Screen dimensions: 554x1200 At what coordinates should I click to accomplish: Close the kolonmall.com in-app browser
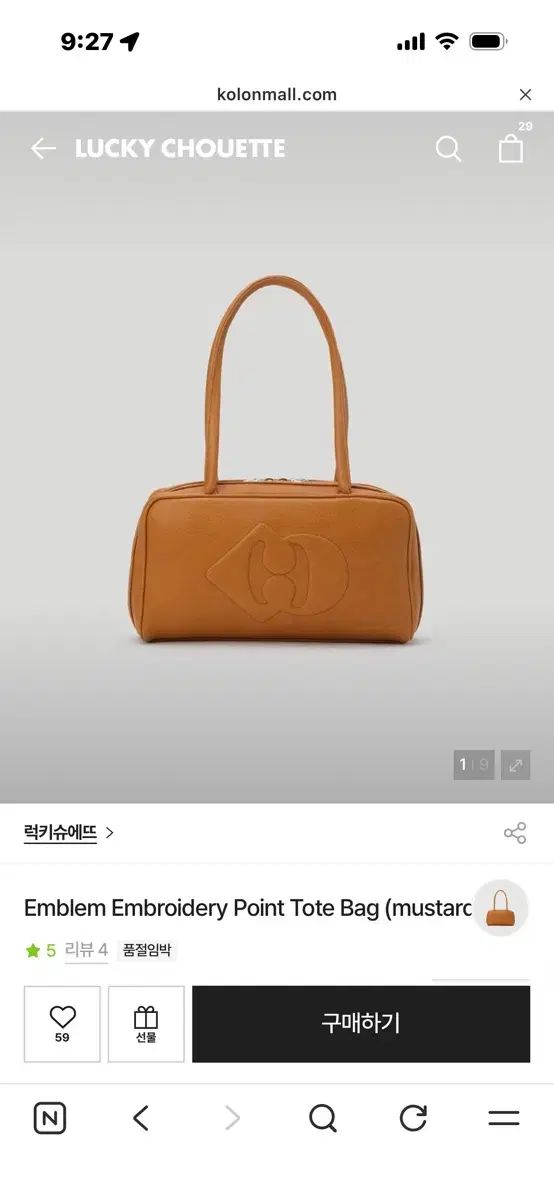(525, 95)
